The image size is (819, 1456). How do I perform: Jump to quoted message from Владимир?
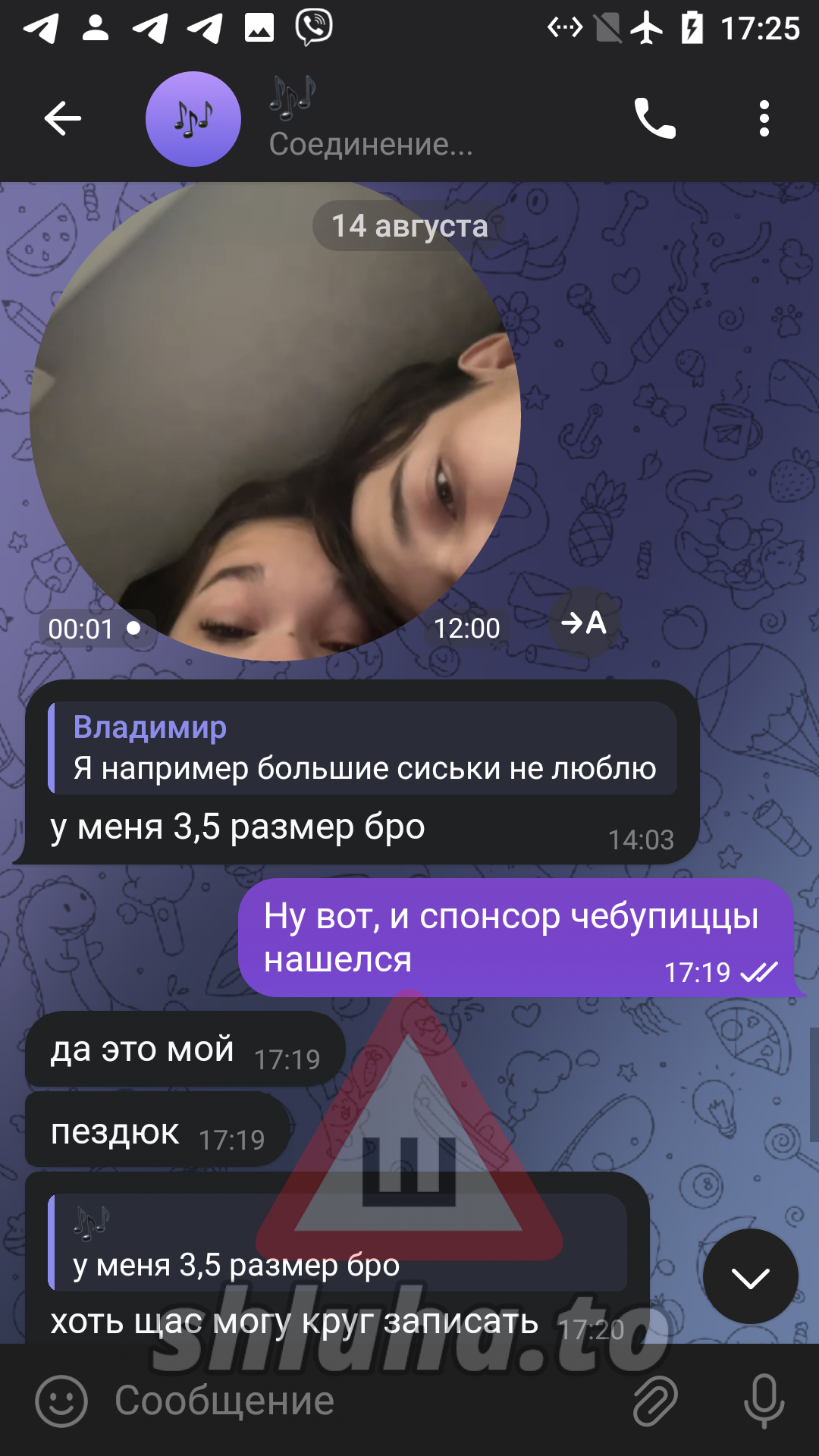tap(364, 748)
